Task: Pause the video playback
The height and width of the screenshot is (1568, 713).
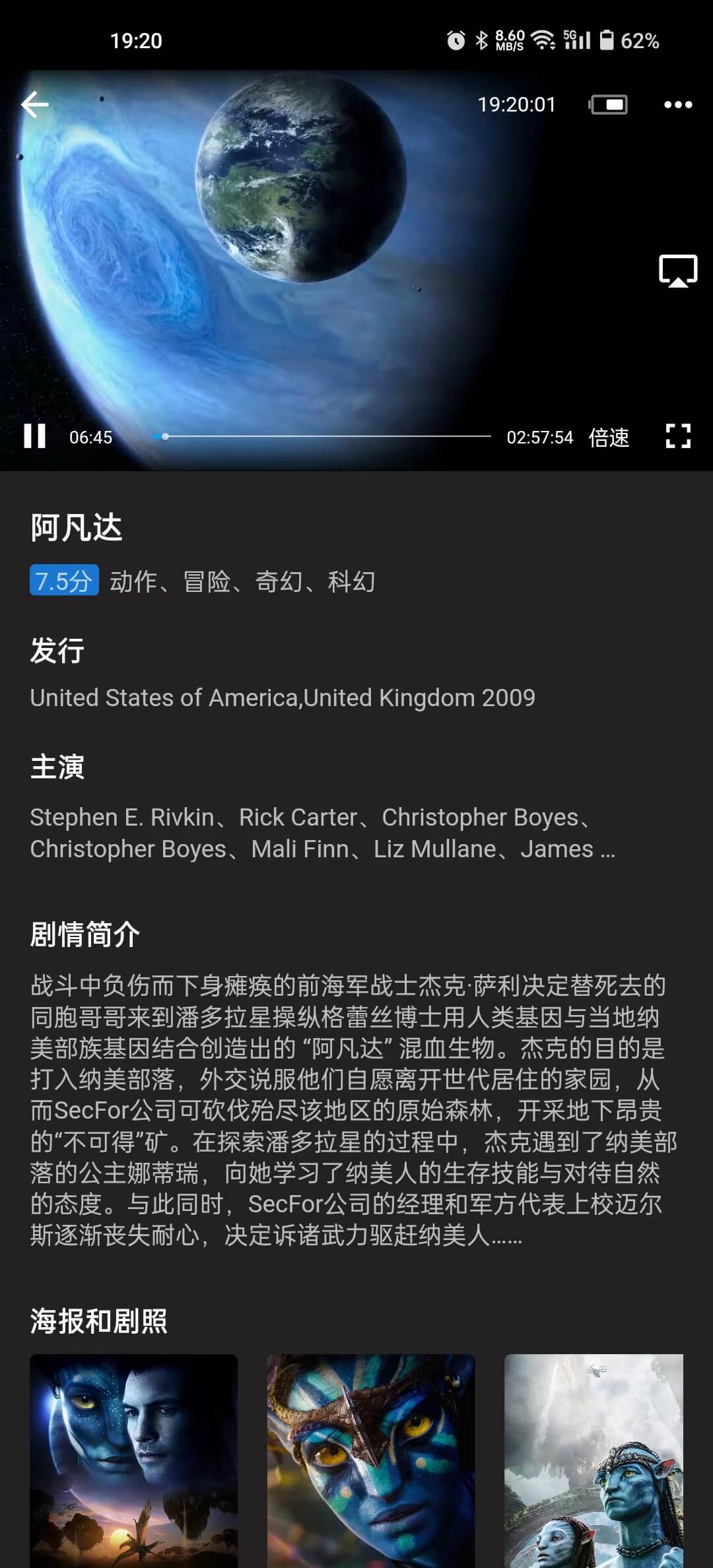Action: tap(35, 436)
